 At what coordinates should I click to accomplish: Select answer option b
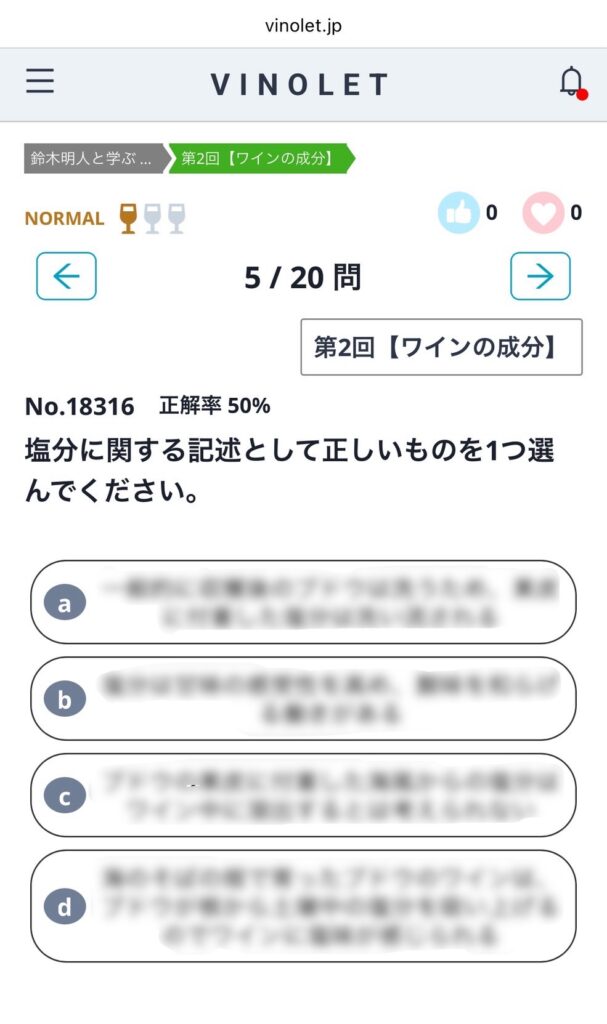click(x=303, y=698)
